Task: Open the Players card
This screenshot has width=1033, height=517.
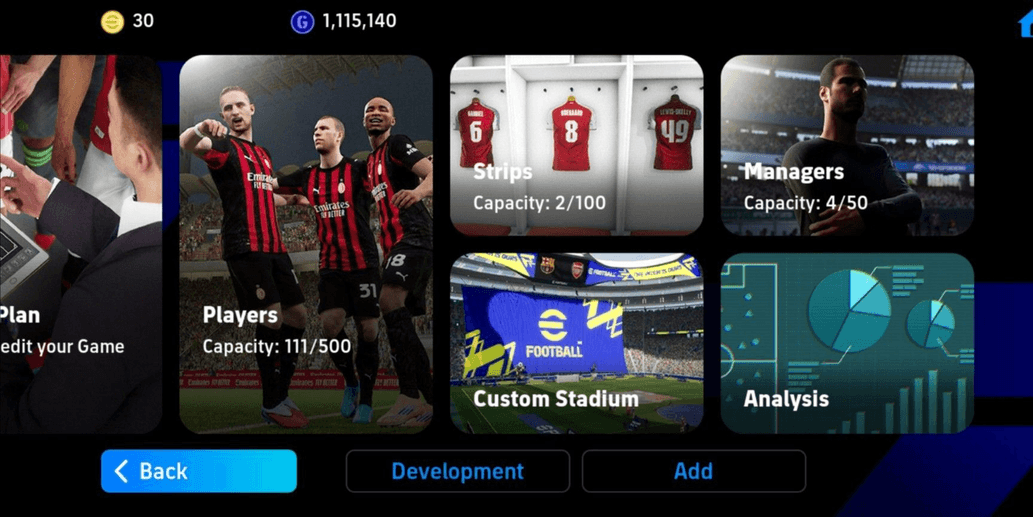Action: pos(306,244)
